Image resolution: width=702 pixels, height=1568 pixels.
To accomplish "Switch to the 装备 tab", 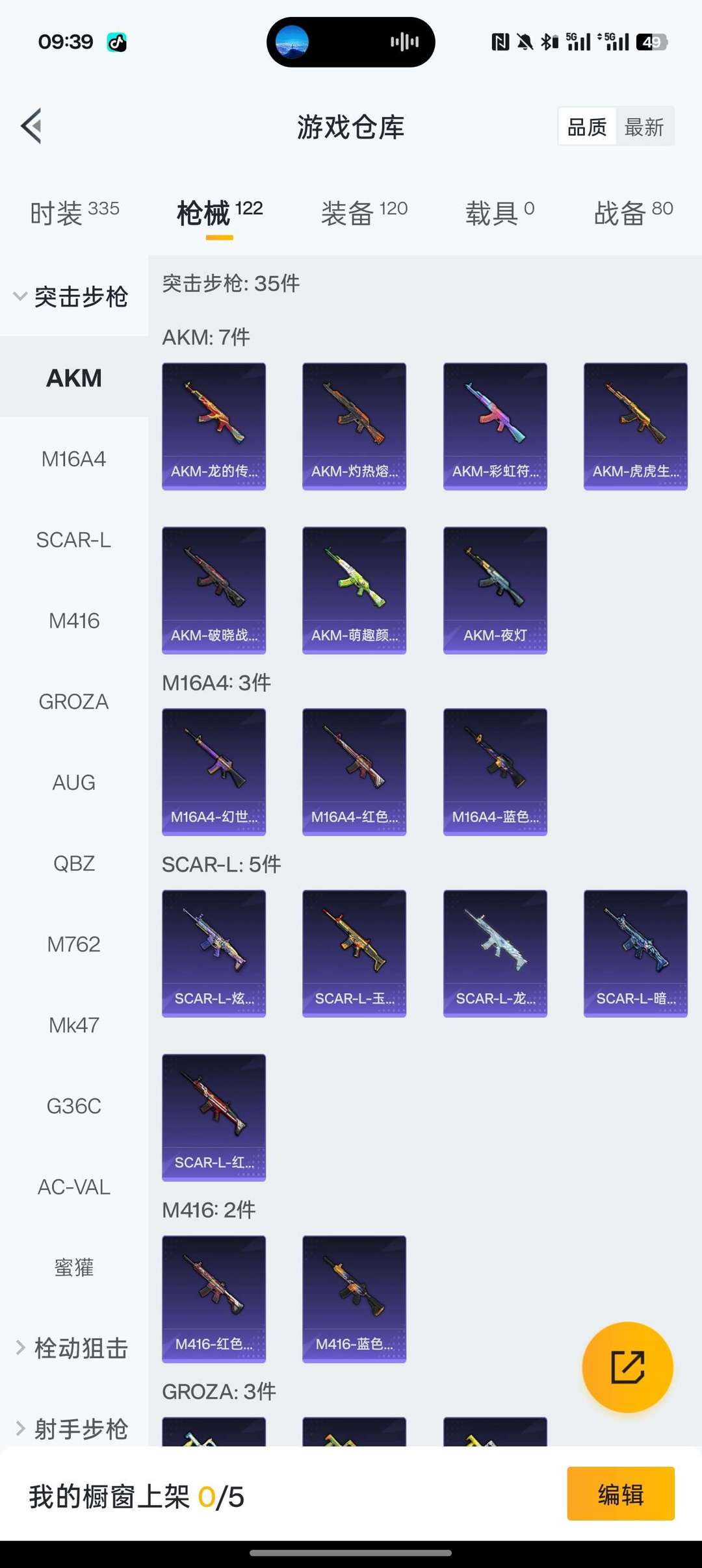I will [x=364, y=212].
